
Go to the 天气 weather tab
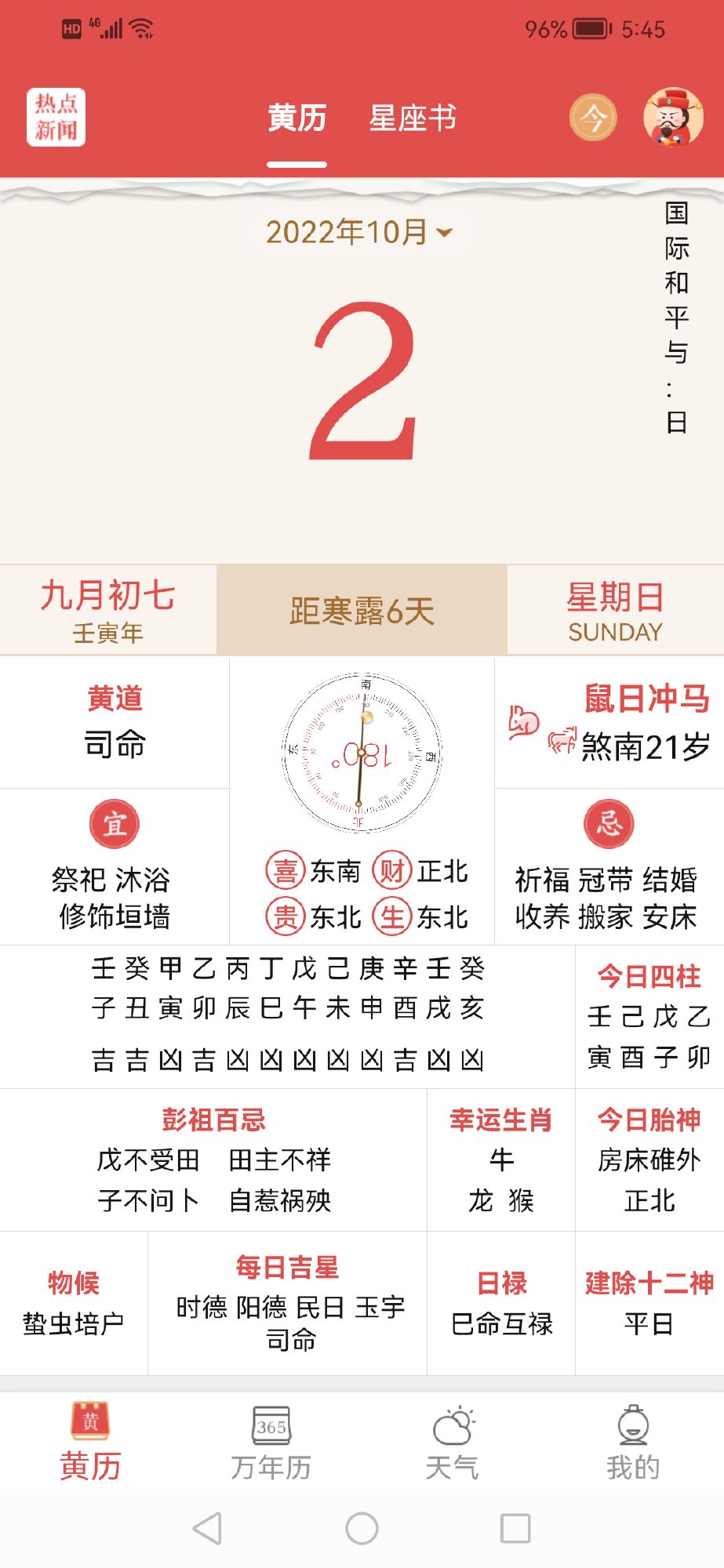coord(452,1443)
